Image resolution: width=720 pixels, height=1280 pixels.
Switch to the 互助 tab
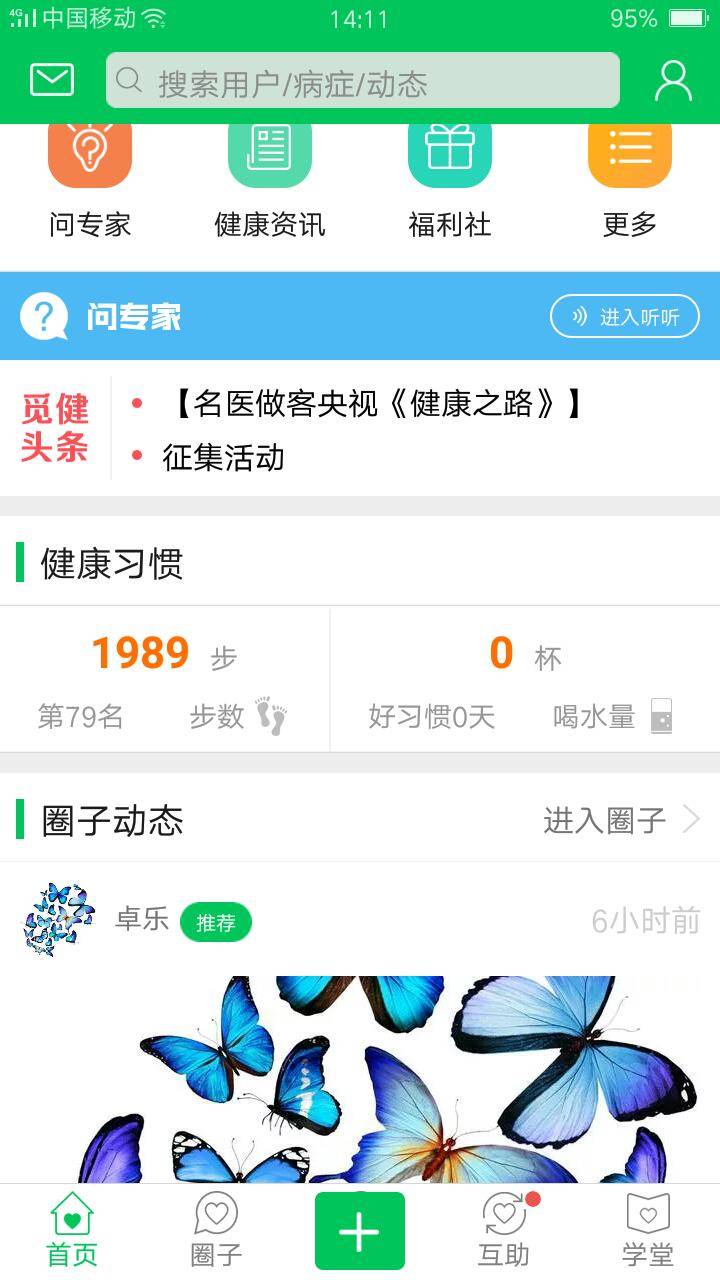(504, 1231)
